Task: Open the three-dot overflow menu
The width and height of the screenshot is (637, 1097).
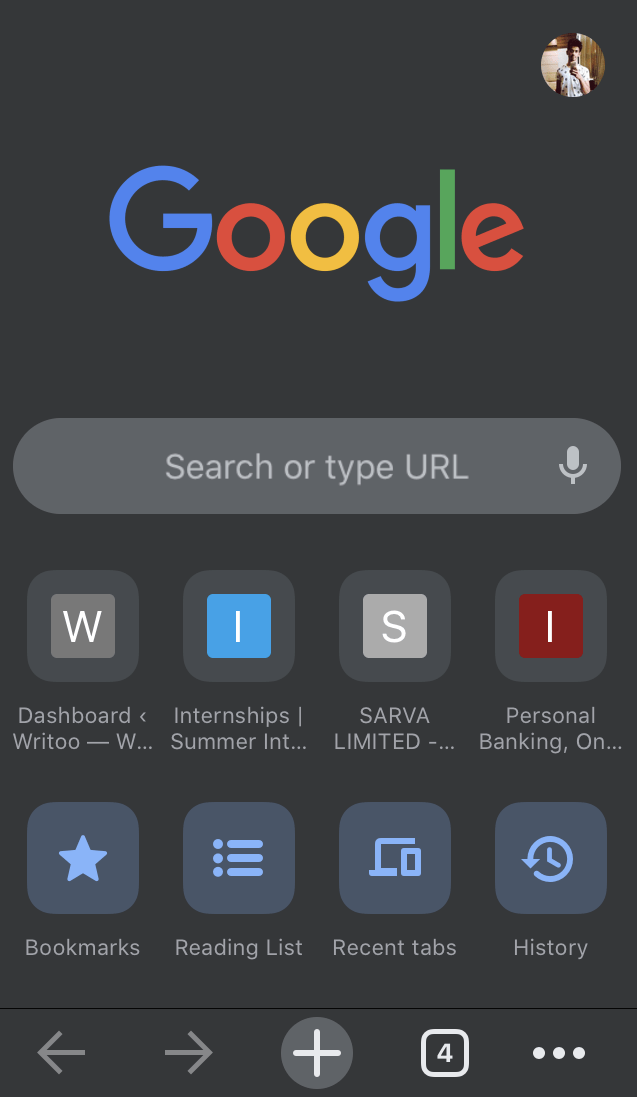Action: pyautogui.click(x=559, y=1053)
